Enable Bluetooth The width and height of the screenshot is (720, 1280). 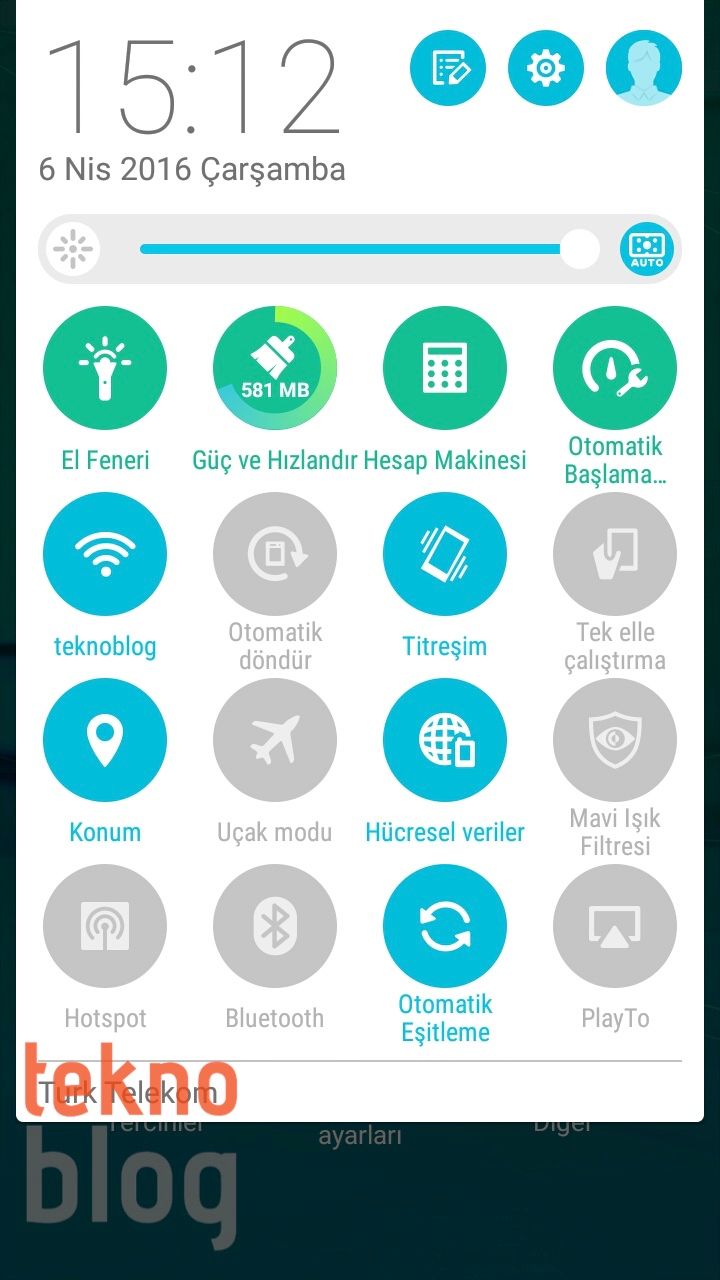pyautogui.click(x=275, y=926)
